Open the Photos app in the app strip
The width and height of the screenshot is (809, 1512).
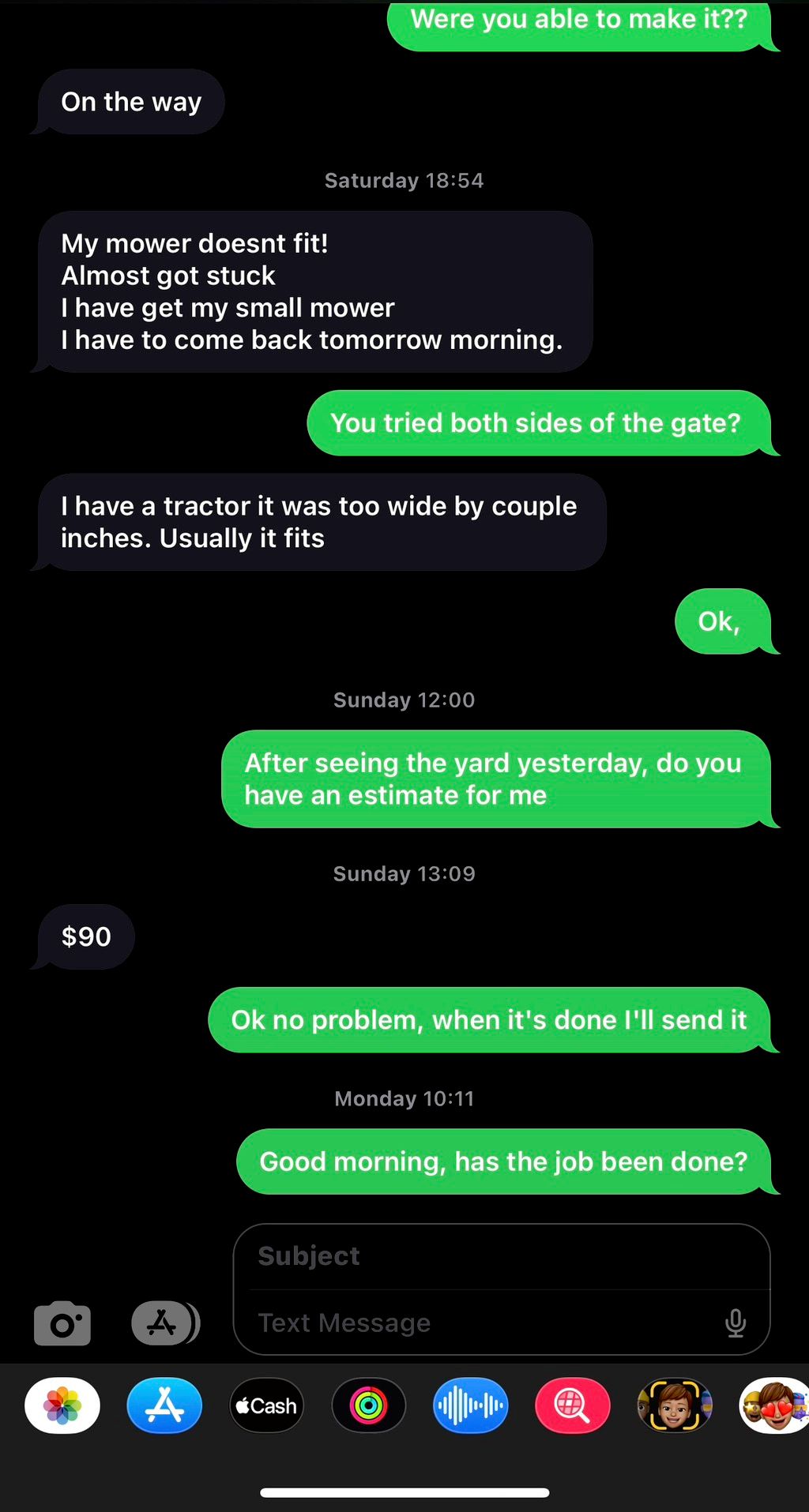click(x=62, y=1405)
